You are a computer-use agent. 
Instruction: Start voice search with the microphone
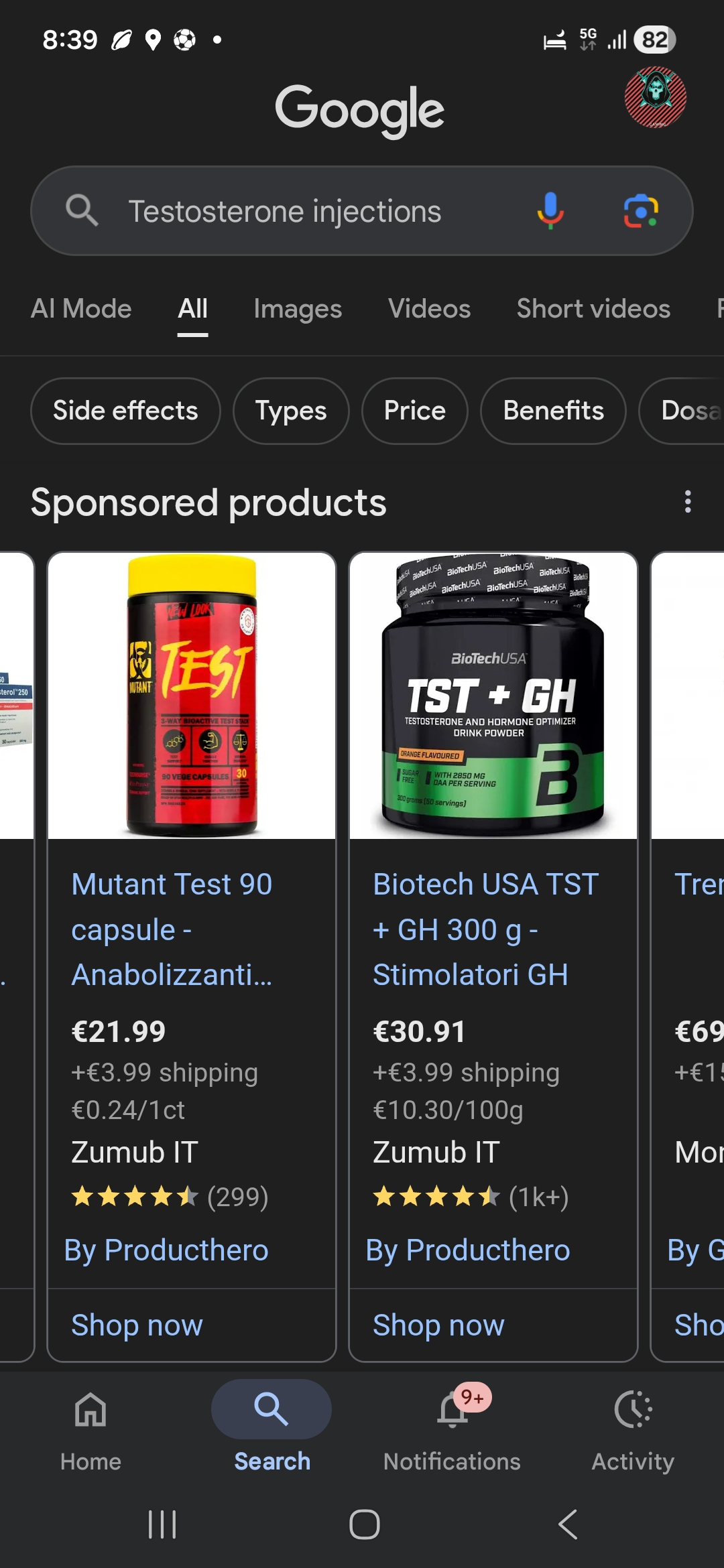point(550,211)
